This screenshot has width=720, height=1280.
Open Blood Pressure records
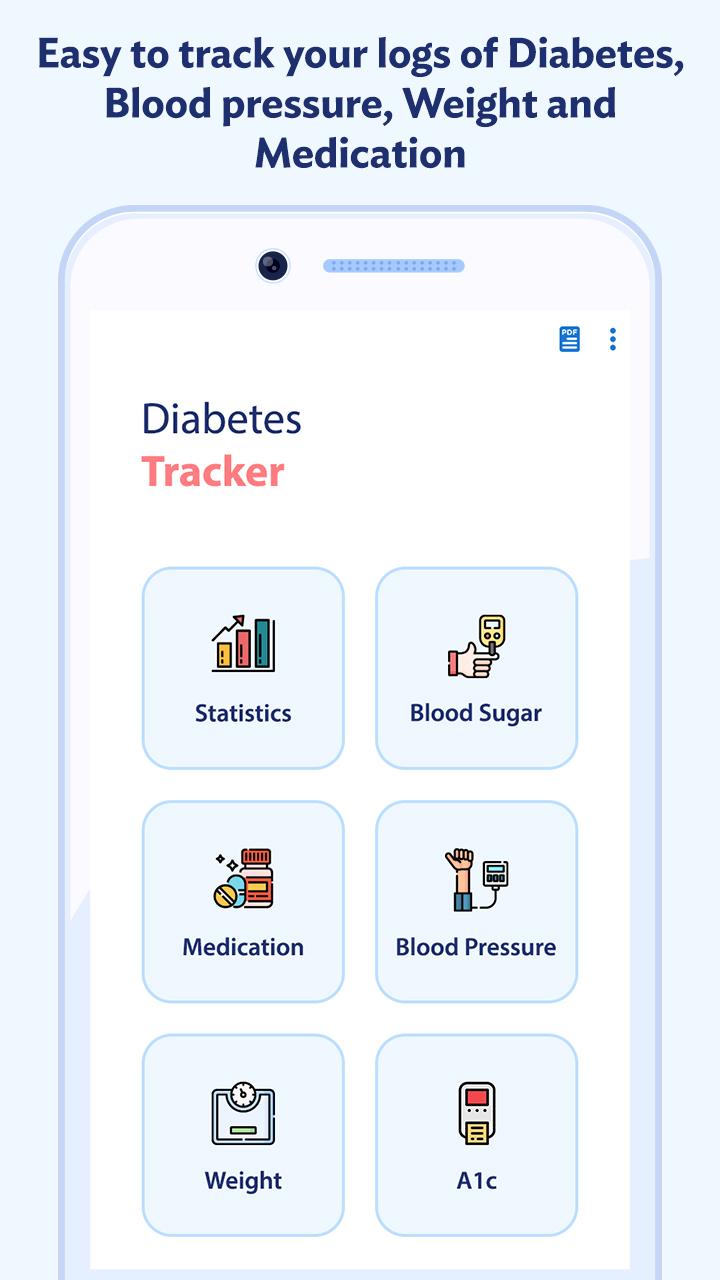477,900
